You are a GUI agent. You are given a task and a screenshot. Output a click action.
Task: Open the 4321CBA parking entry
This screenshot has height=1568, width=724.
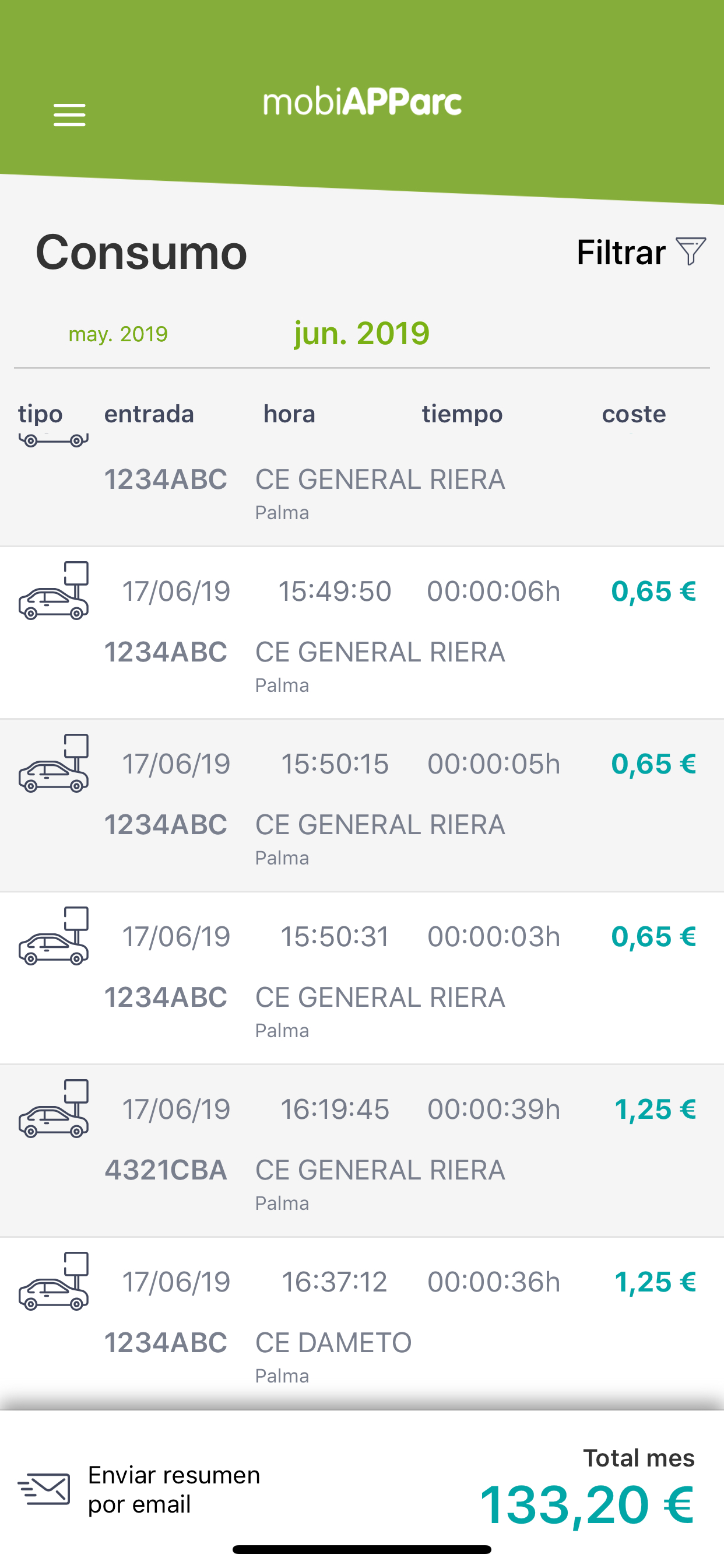(362, 1151)
